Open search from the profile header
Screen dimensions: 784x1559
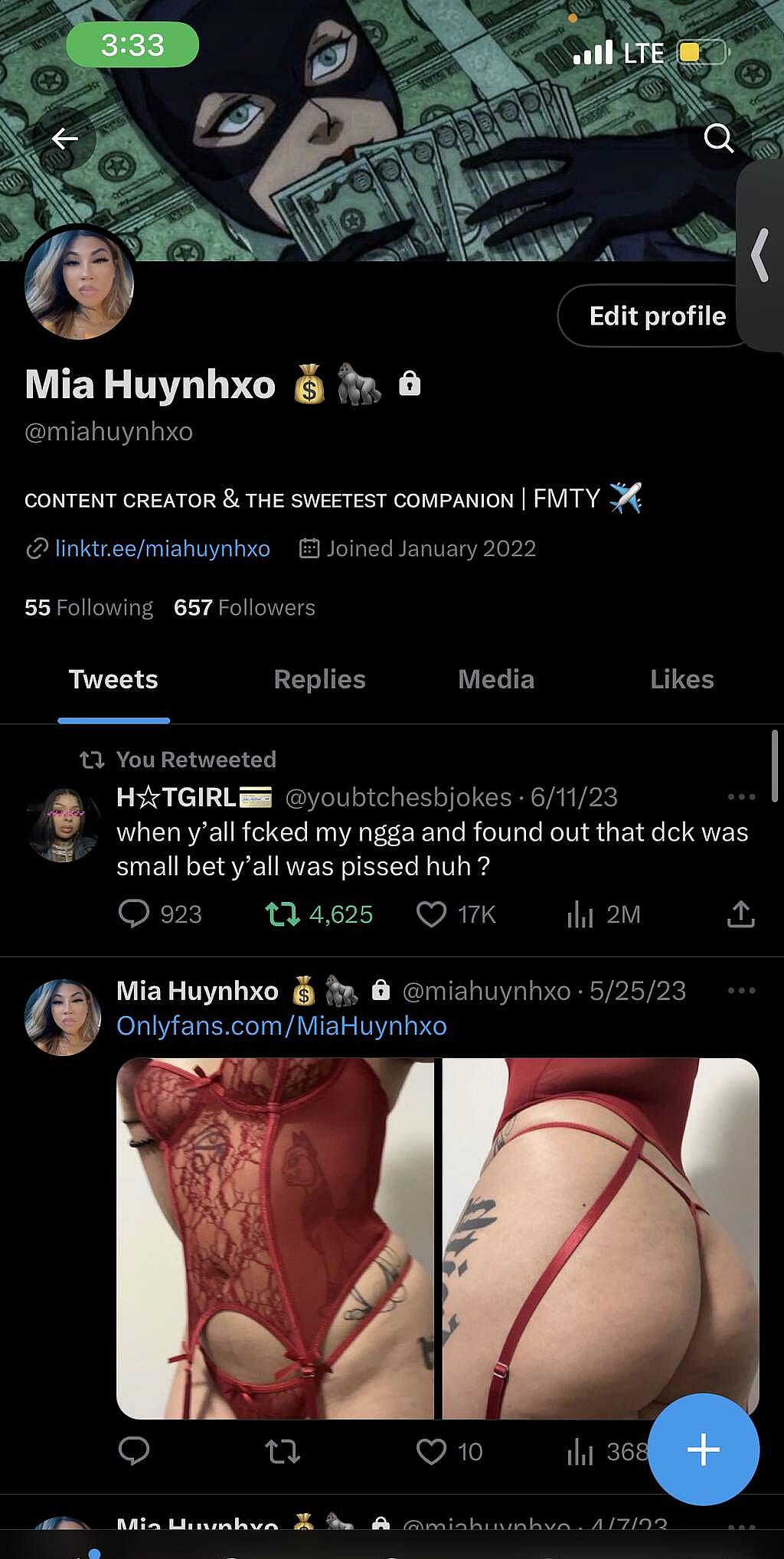(x=718, y=139)
